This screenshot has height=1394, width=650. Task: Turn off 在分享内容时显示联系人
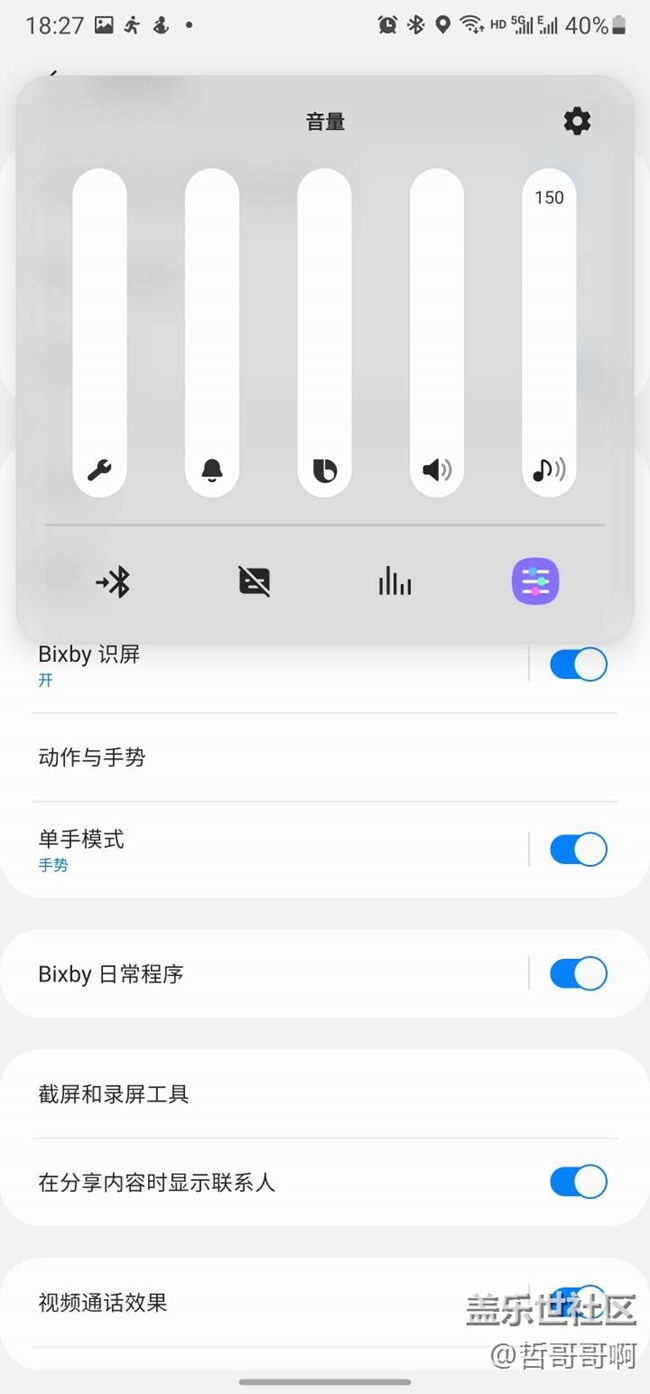pyautogui.click(x=578, y=1182)
